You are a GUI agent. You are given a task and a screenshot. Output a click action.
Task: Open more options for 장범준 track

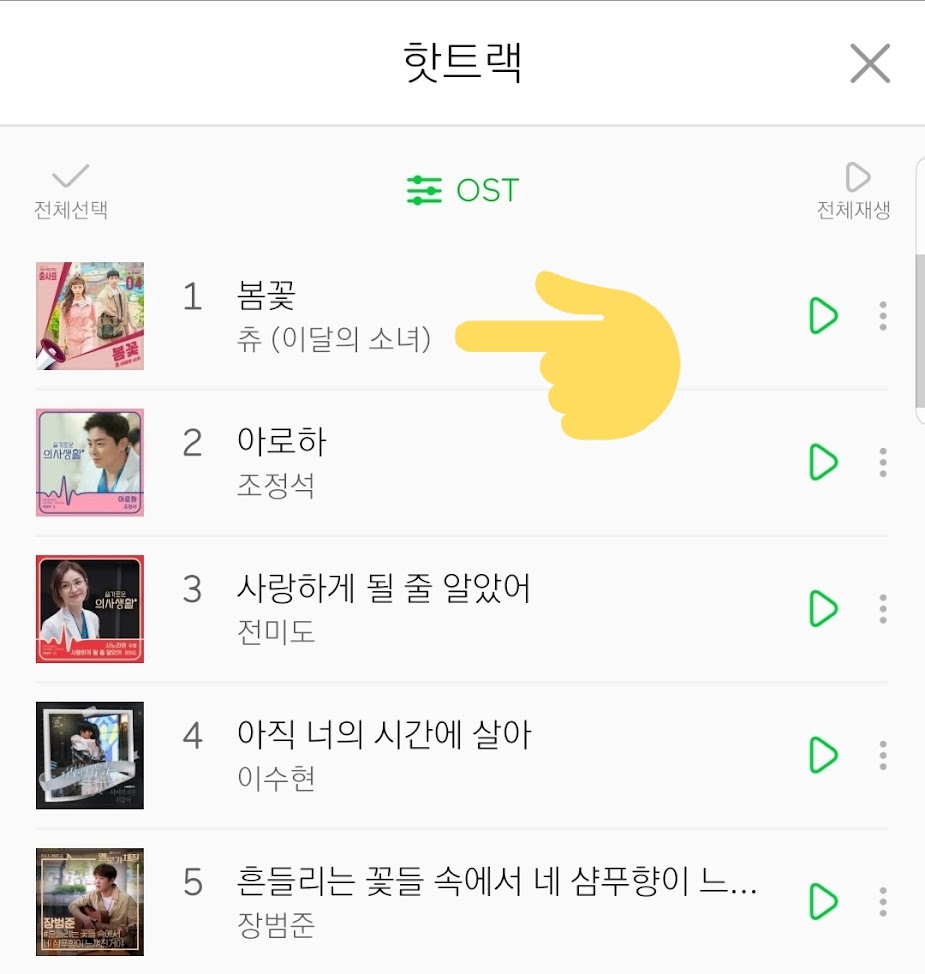tap(882, 901)
